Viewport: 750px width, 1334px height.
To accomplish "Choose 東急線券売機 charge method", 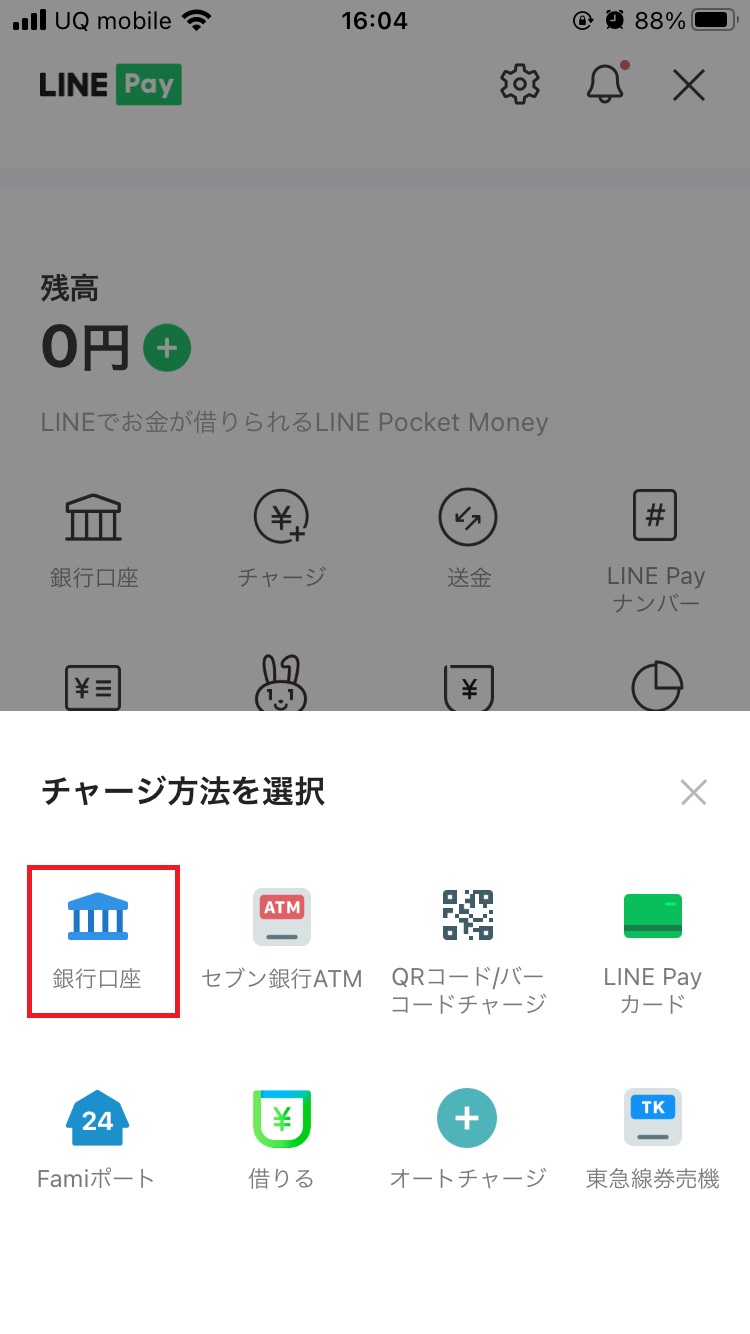I will click(653, 1139).
